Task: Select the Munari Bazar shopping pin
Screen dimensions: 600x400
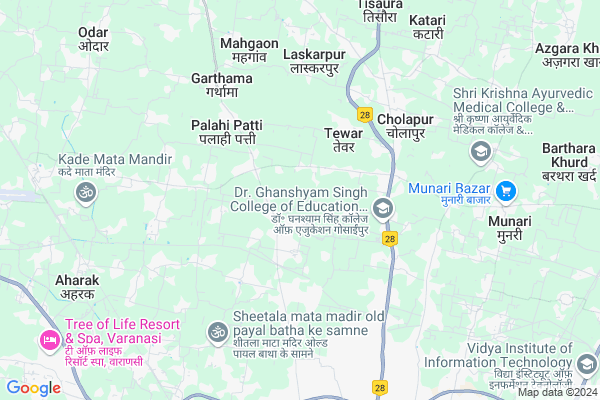Action: [506, 189]
